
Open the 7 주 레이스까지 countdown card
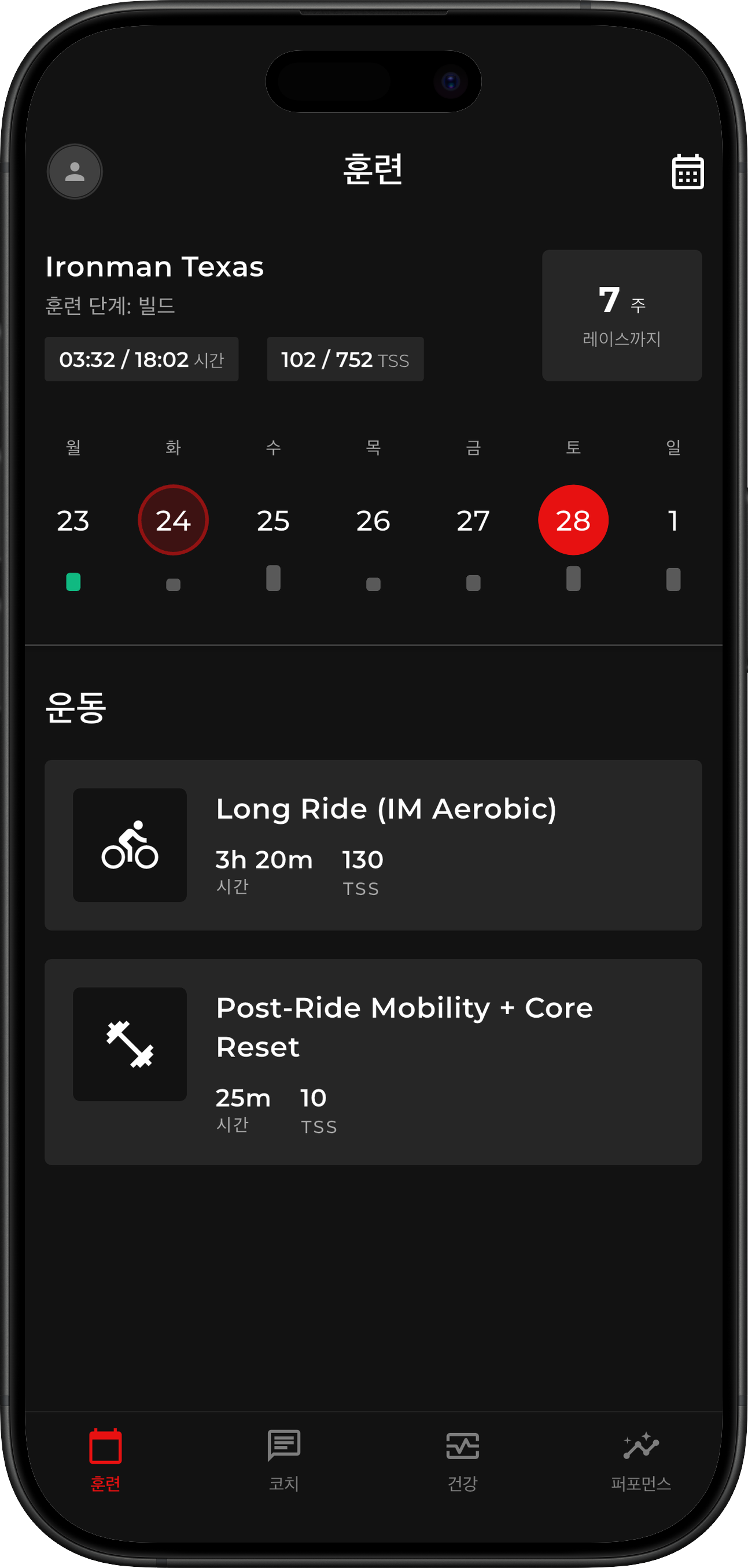click(x=621, y=315)
